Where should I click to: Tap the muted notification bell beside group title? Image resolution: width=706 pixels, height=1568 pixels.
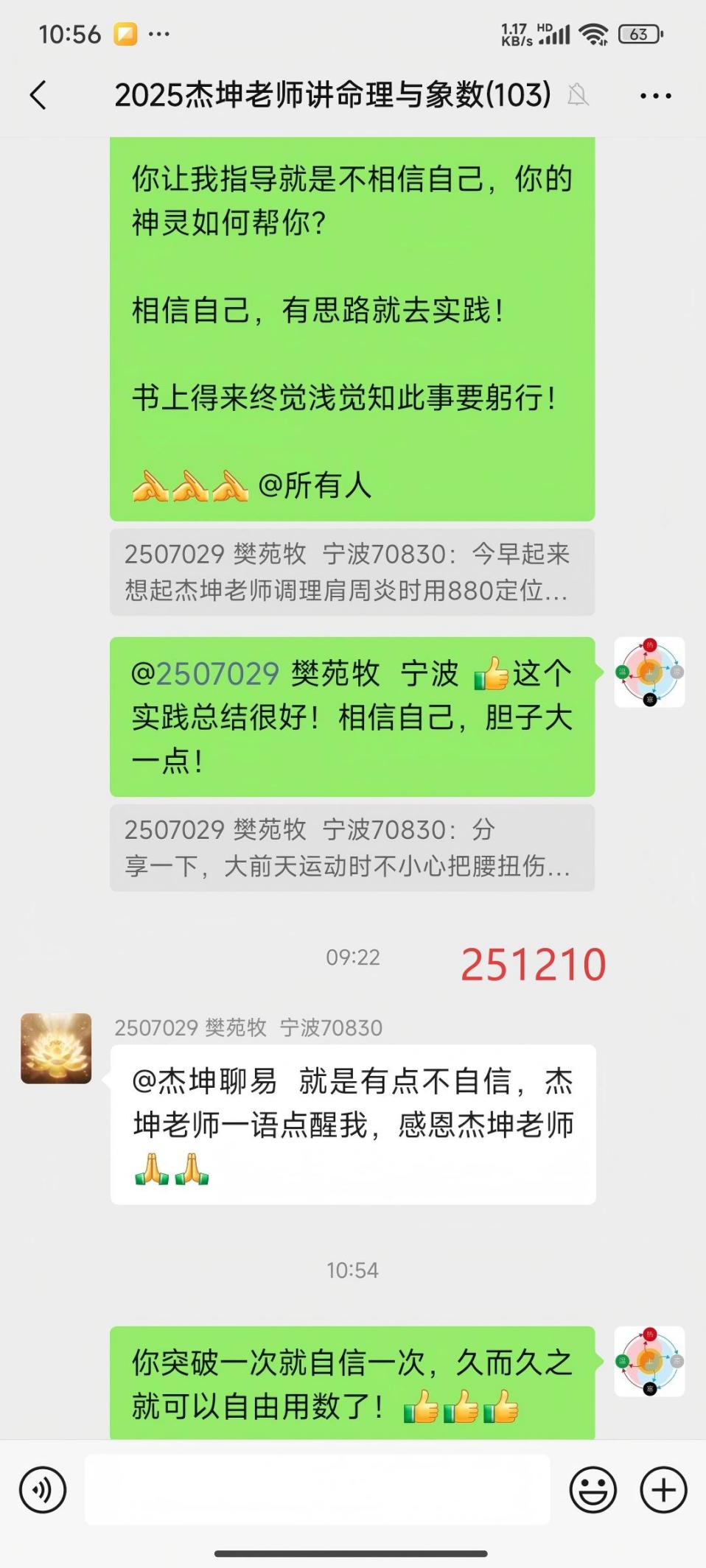pos(579,96)
